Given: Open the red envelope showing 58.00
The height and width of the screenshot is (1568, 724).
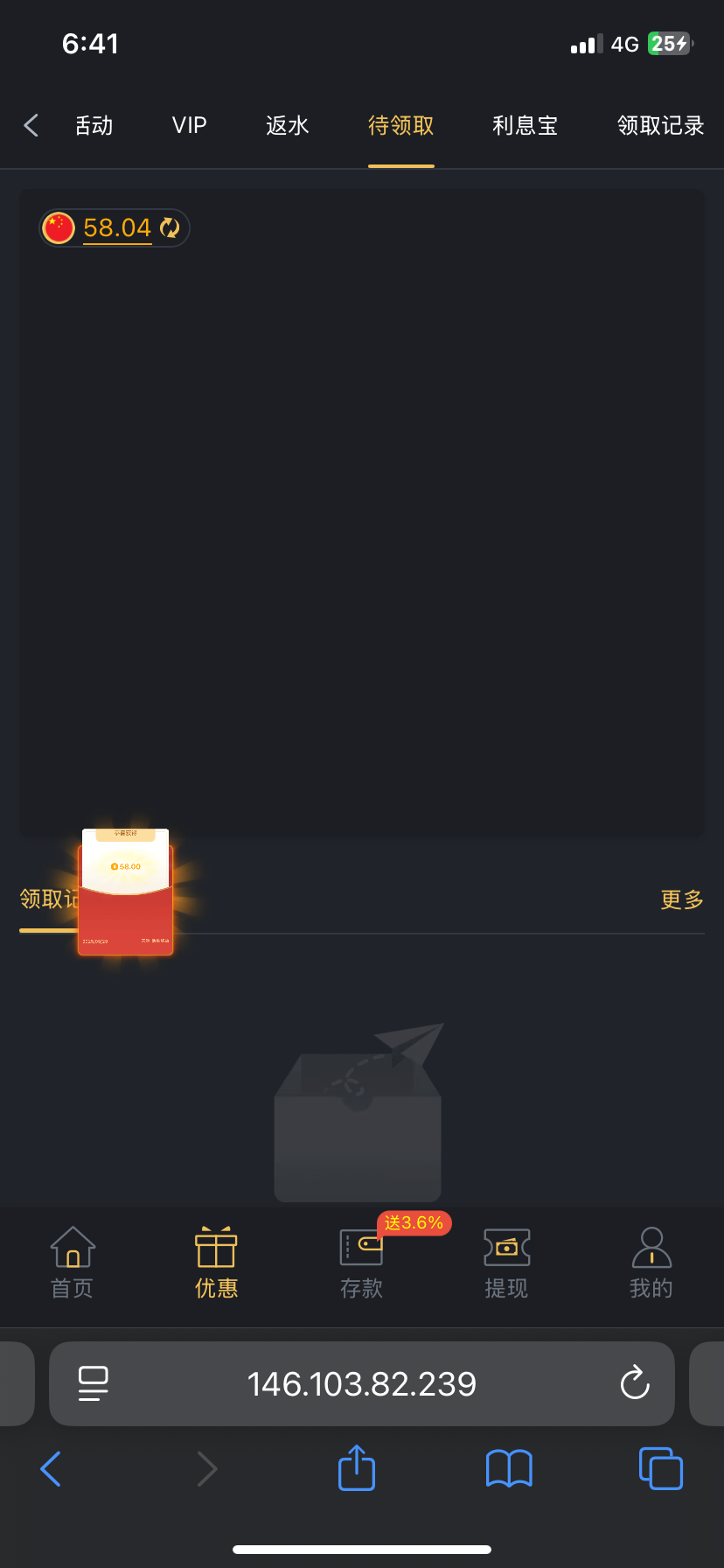Looking at the screenshot, I should click(x=125, y=892).
